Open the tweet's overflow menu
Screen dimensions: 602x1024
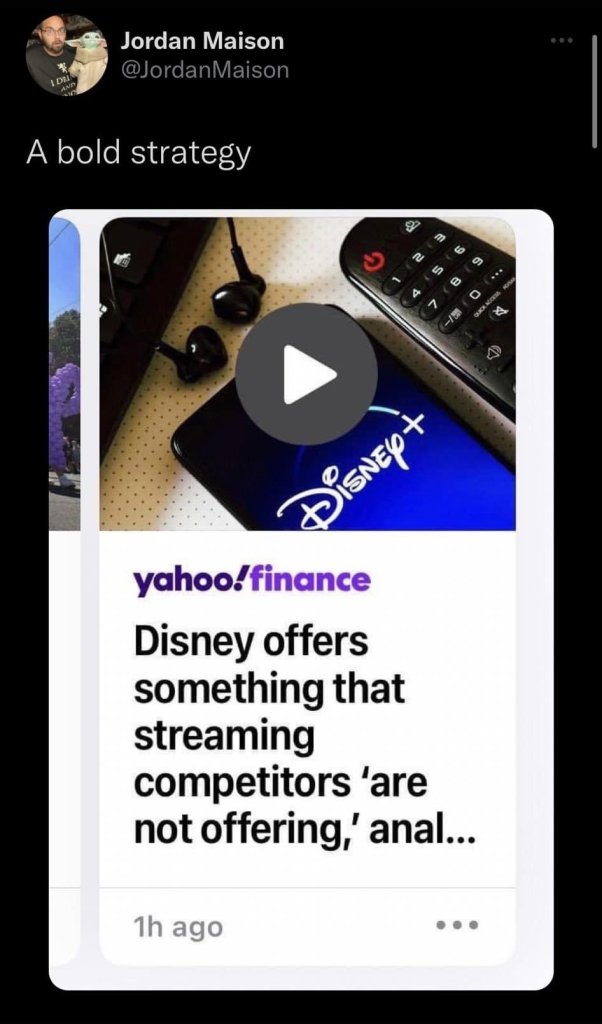pyautogui.click(x=563, y=42)
